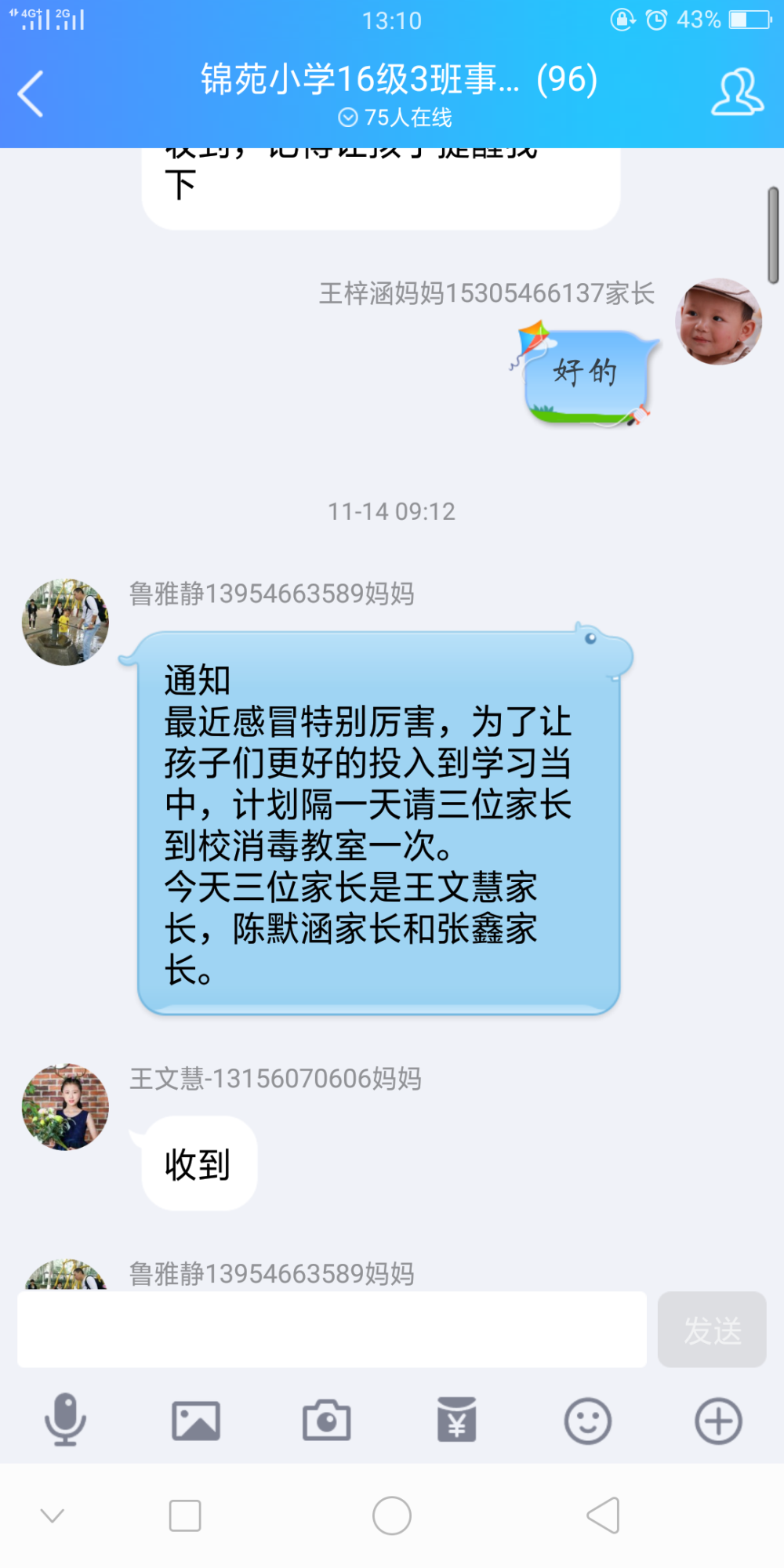Viewport: 784px width, 1568px height.
Task: Open 鲁雅静's avatar beside the 通知 message
Action: (65, 622)
